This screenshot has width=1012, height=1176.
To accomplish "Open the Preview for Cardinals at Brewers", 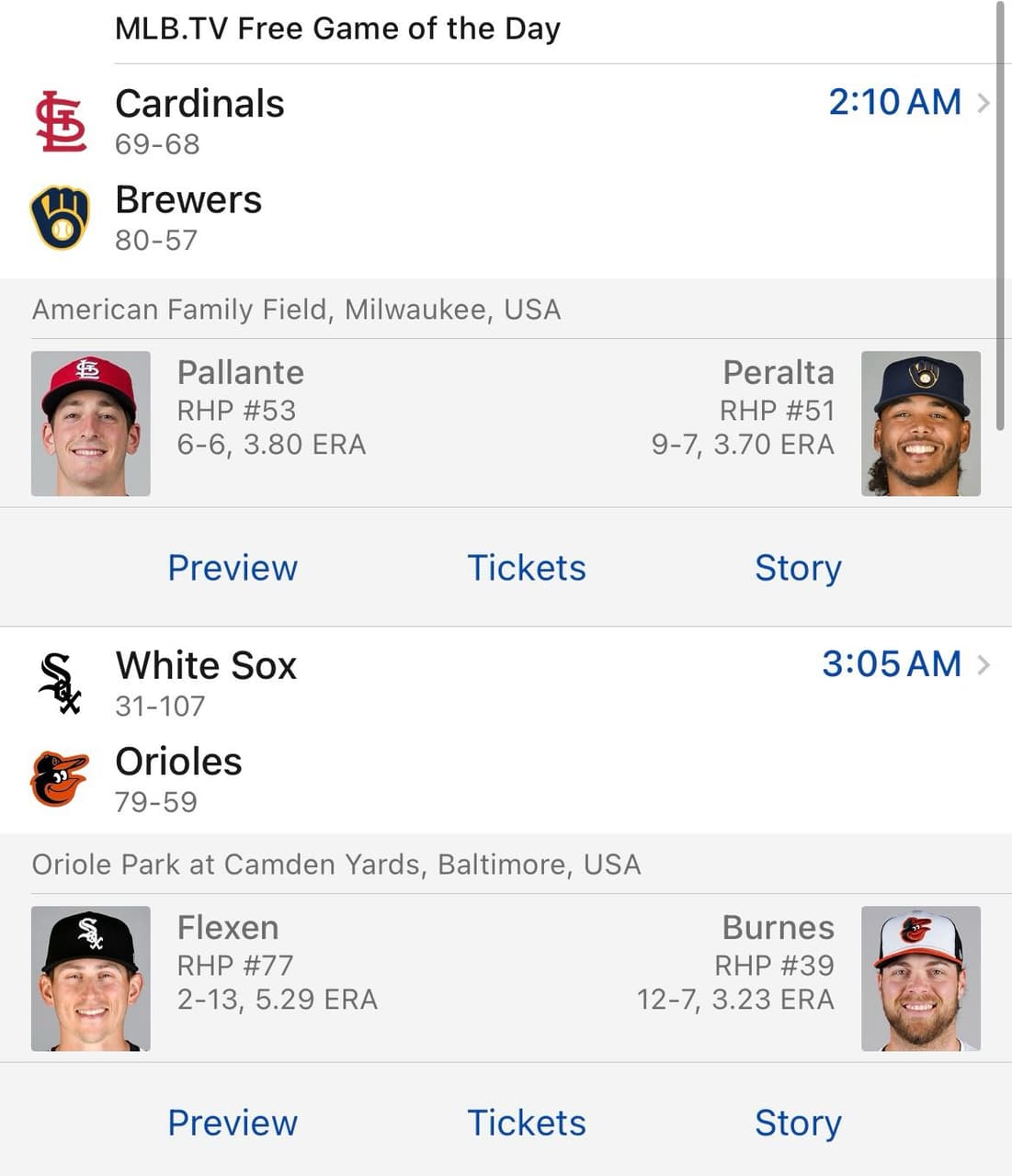I will 233,568.
